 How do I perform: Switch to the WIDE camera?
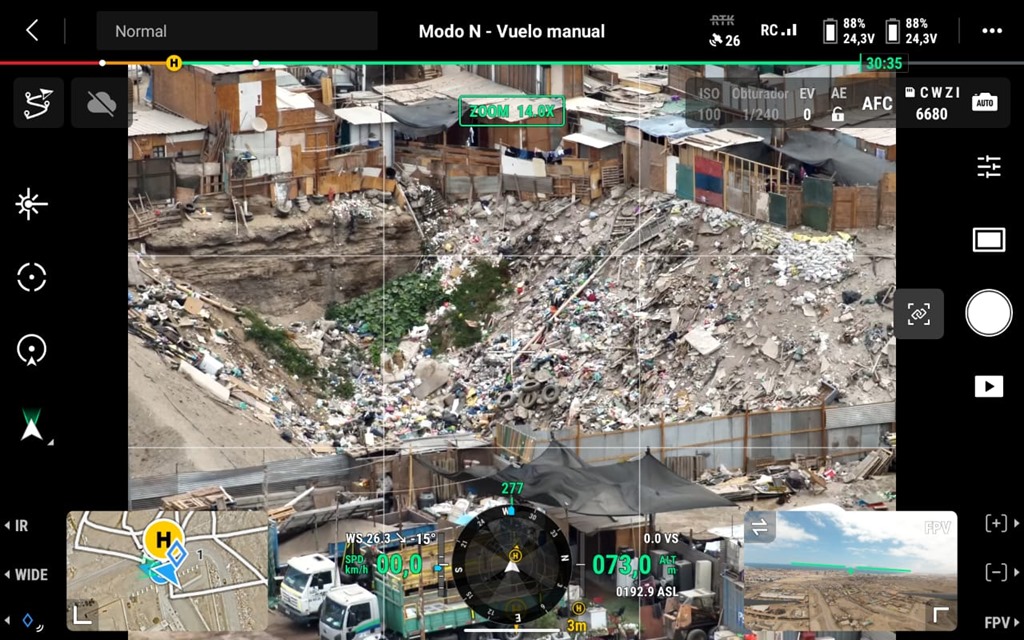[28, 575]
